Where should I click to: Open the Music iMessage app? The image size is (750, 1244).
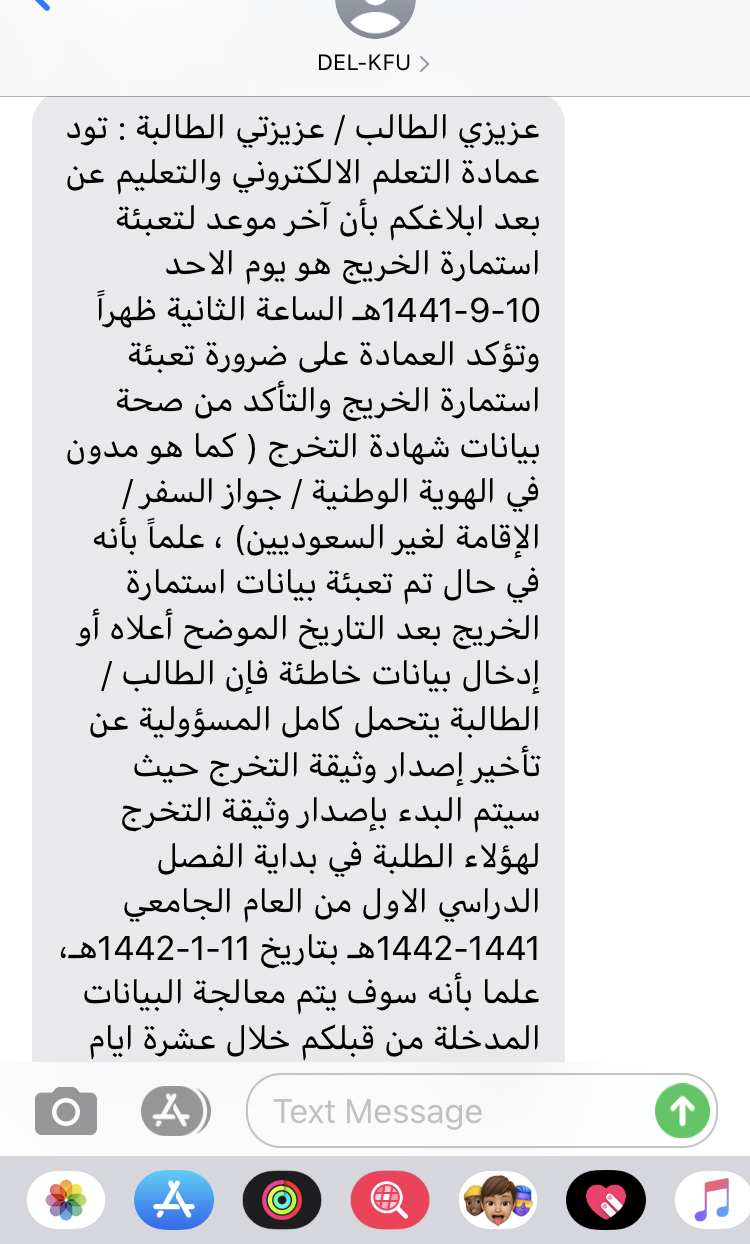coord(713,1200)
